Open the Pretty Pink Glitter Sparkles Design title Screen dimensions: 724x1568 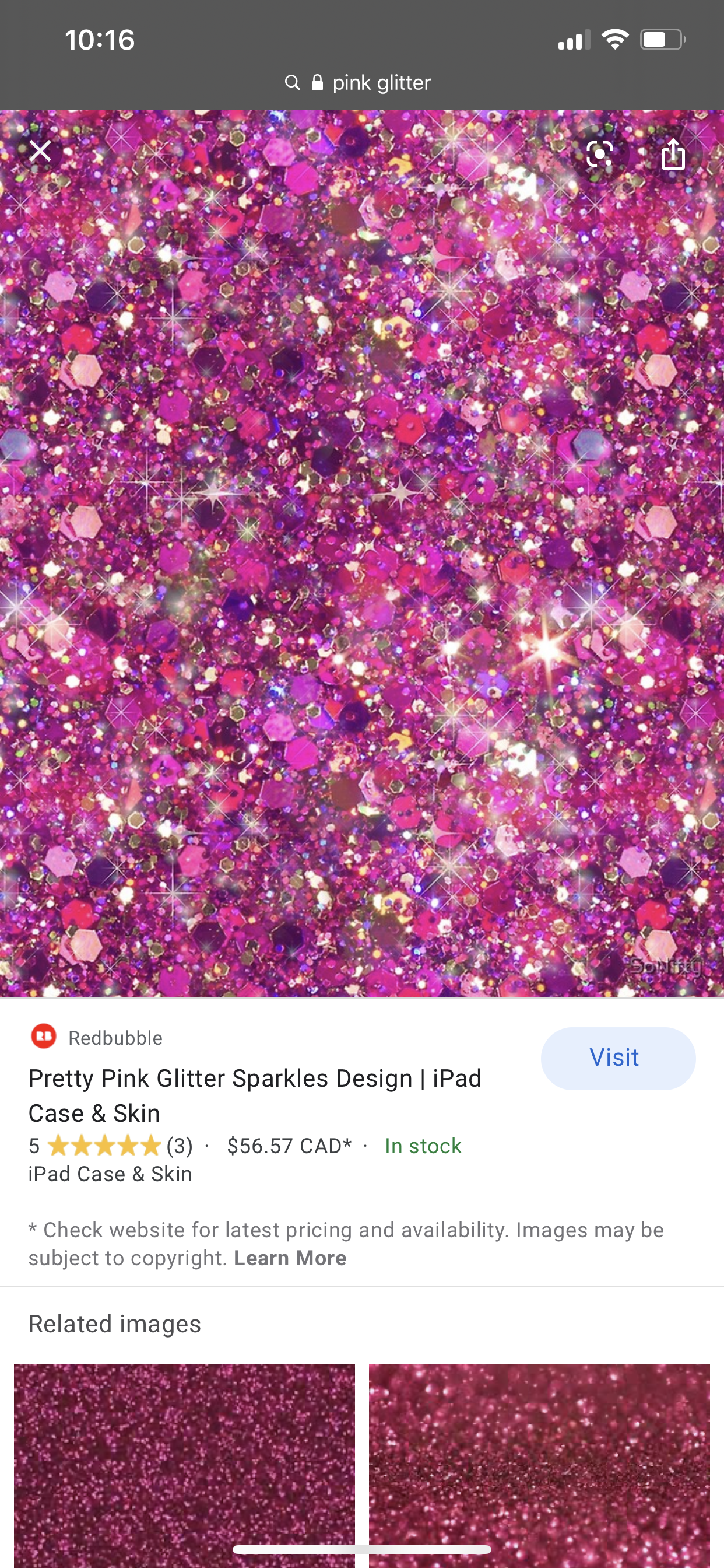(x=255, y=1095)
